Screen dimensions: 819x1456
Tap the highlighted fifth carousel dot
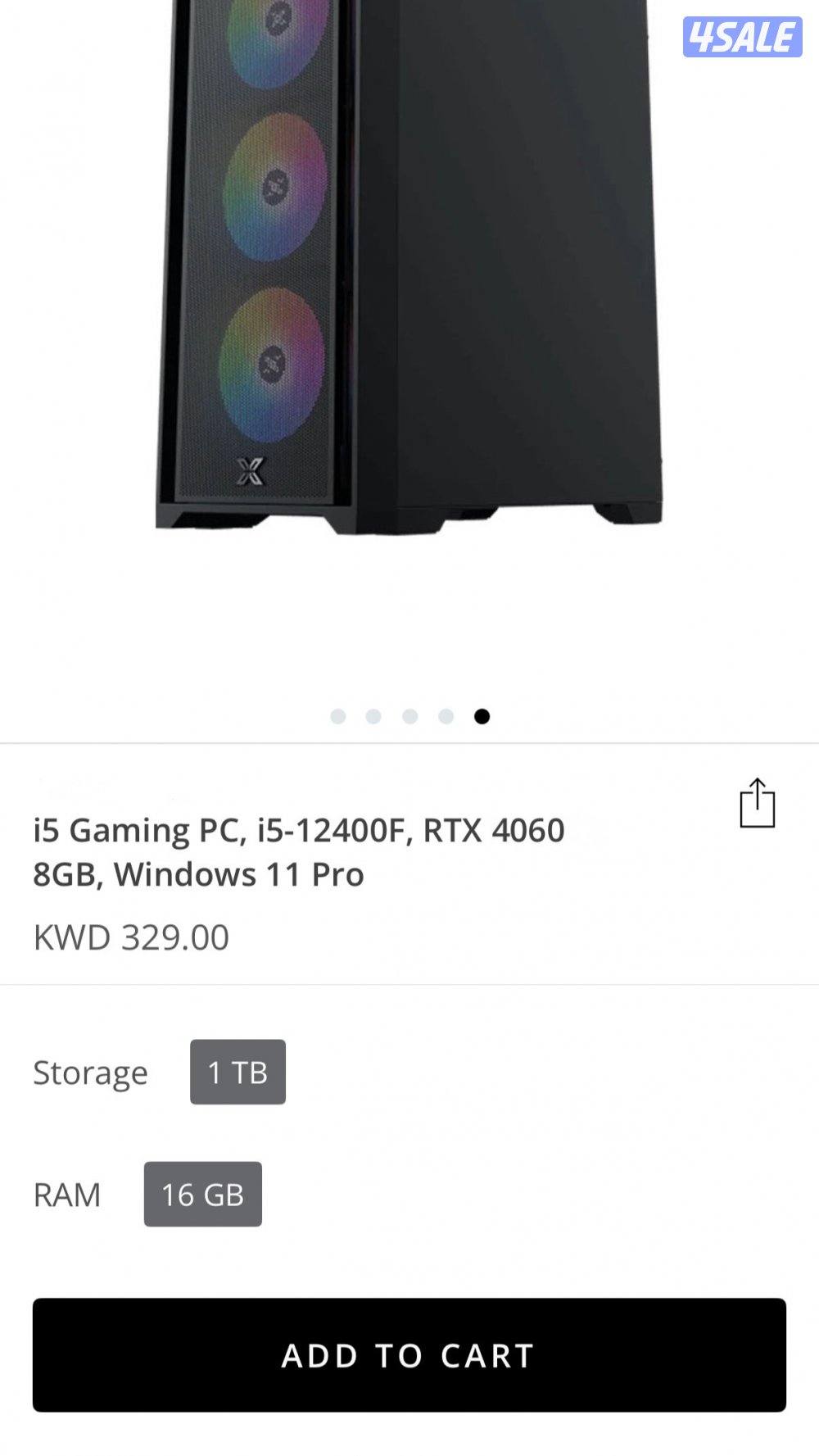pyautogui.click(x=483, y=716)
